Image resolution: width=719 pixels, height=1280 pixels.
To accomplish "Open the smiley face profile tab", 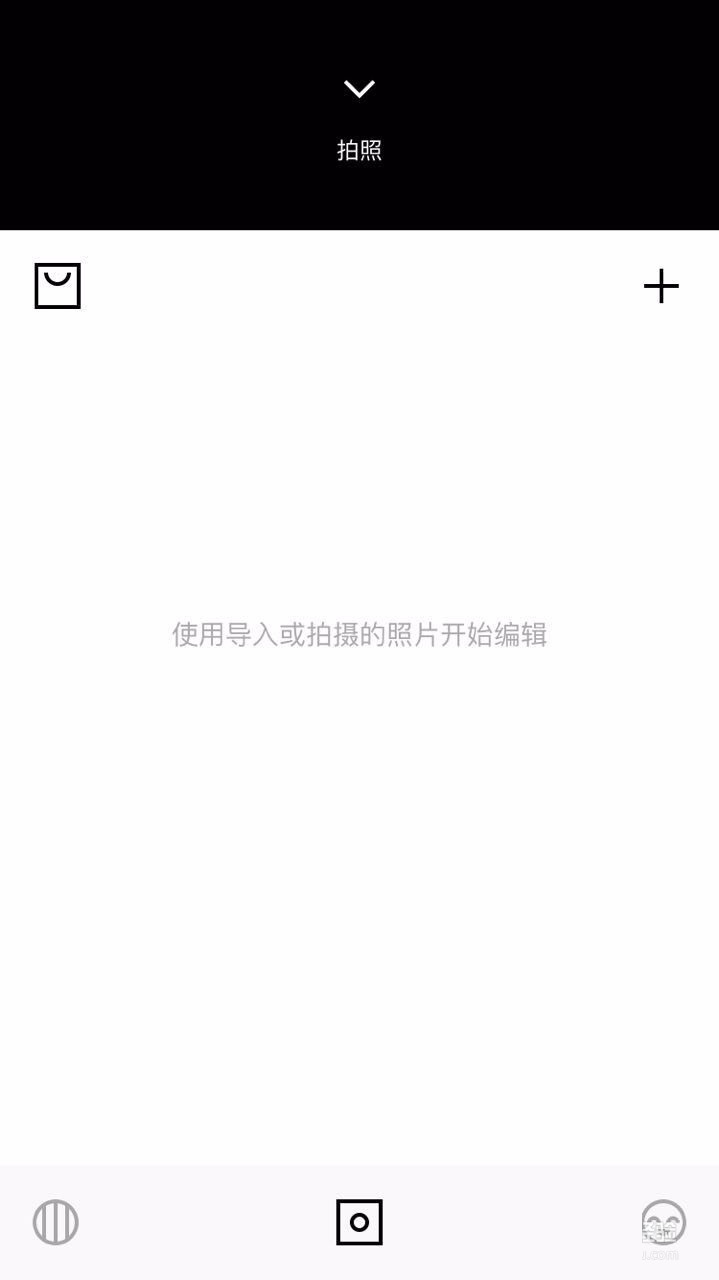I will point(662,1222).
